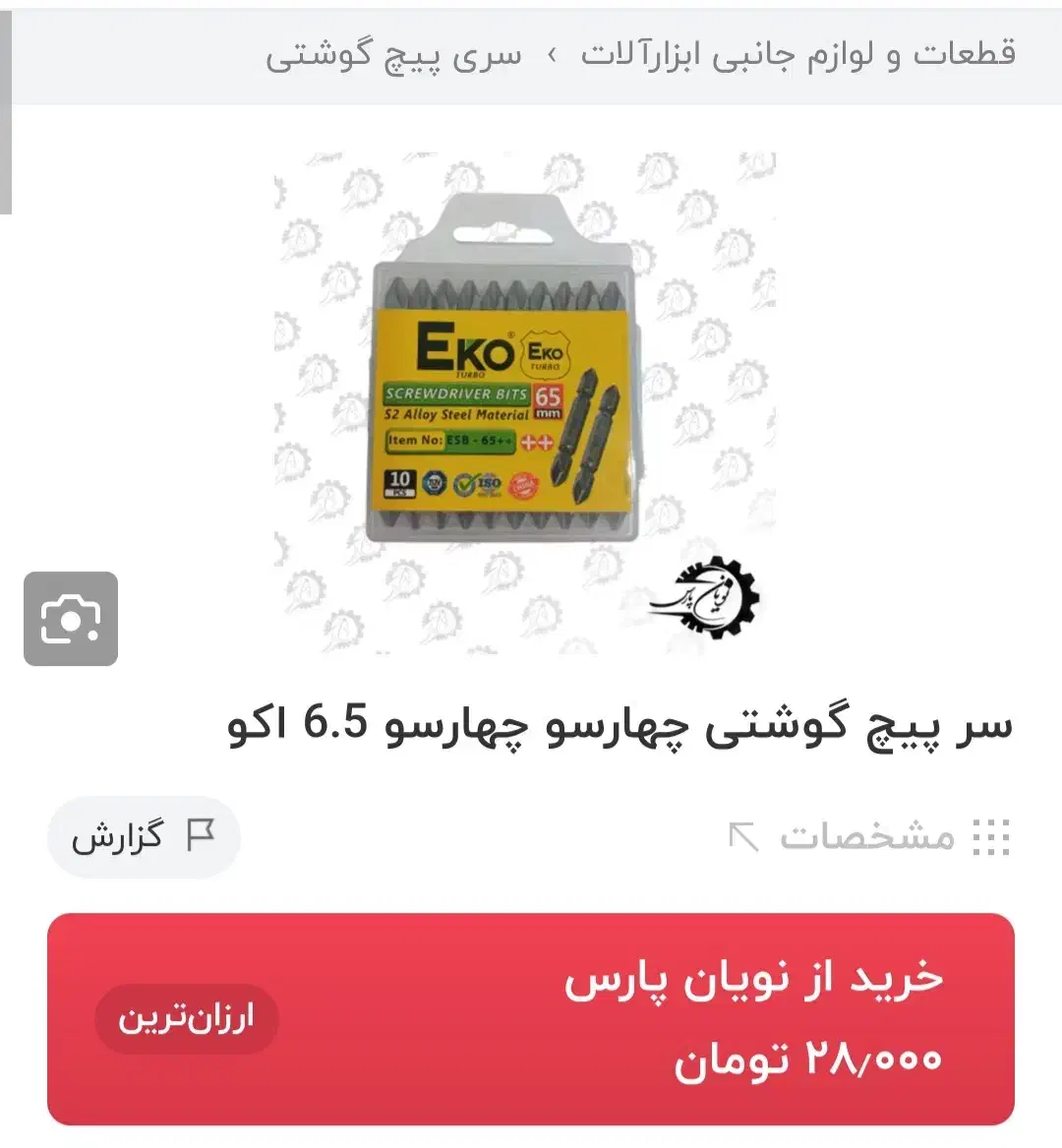The image size is (1062, 1148).
Task: Toggle the ارزان‌ترین cheapest-price badge
Action: [x=186, y=1017]
